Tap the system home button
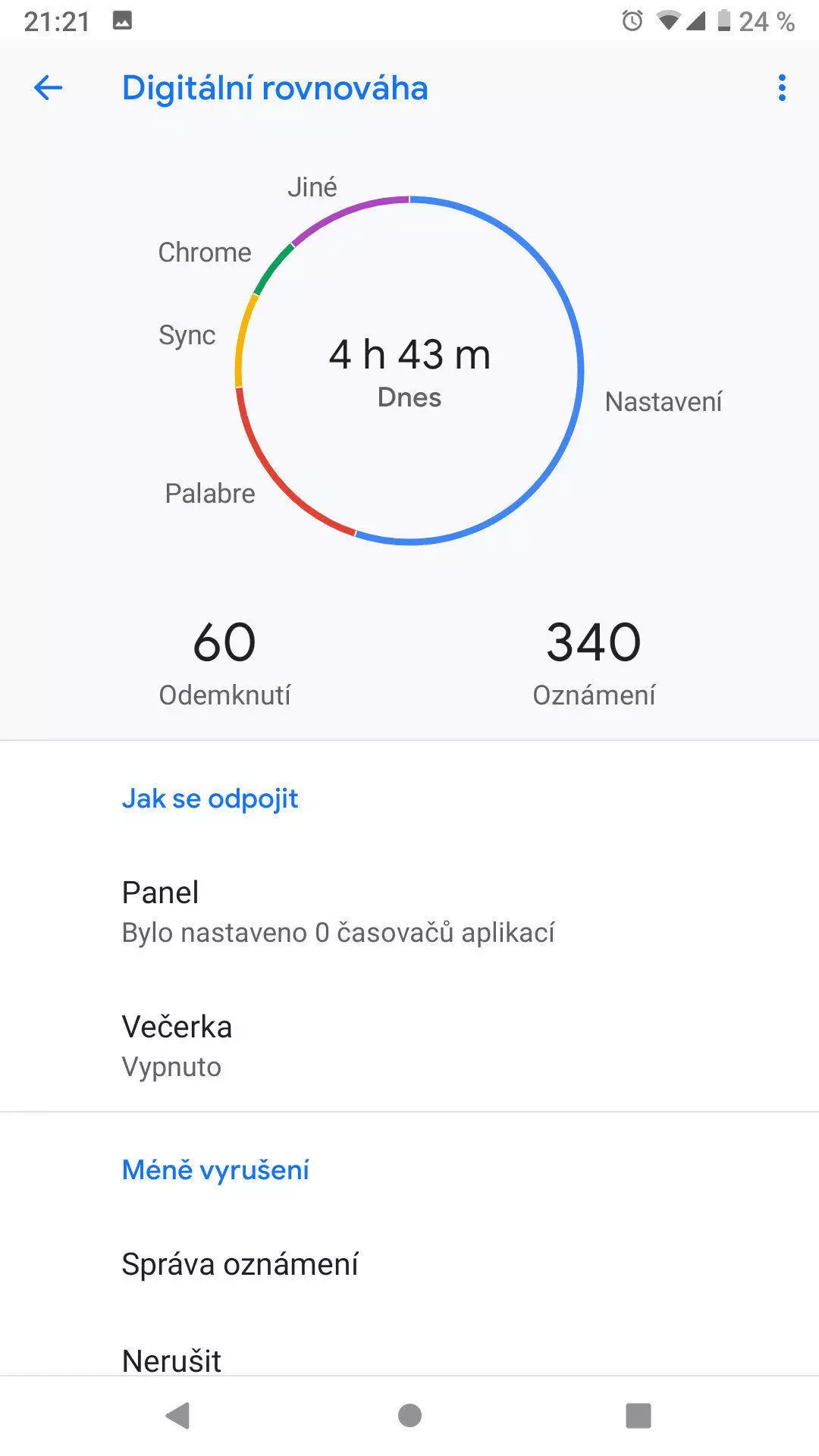The image size is (819, 1456). [x=409, y=1415]
